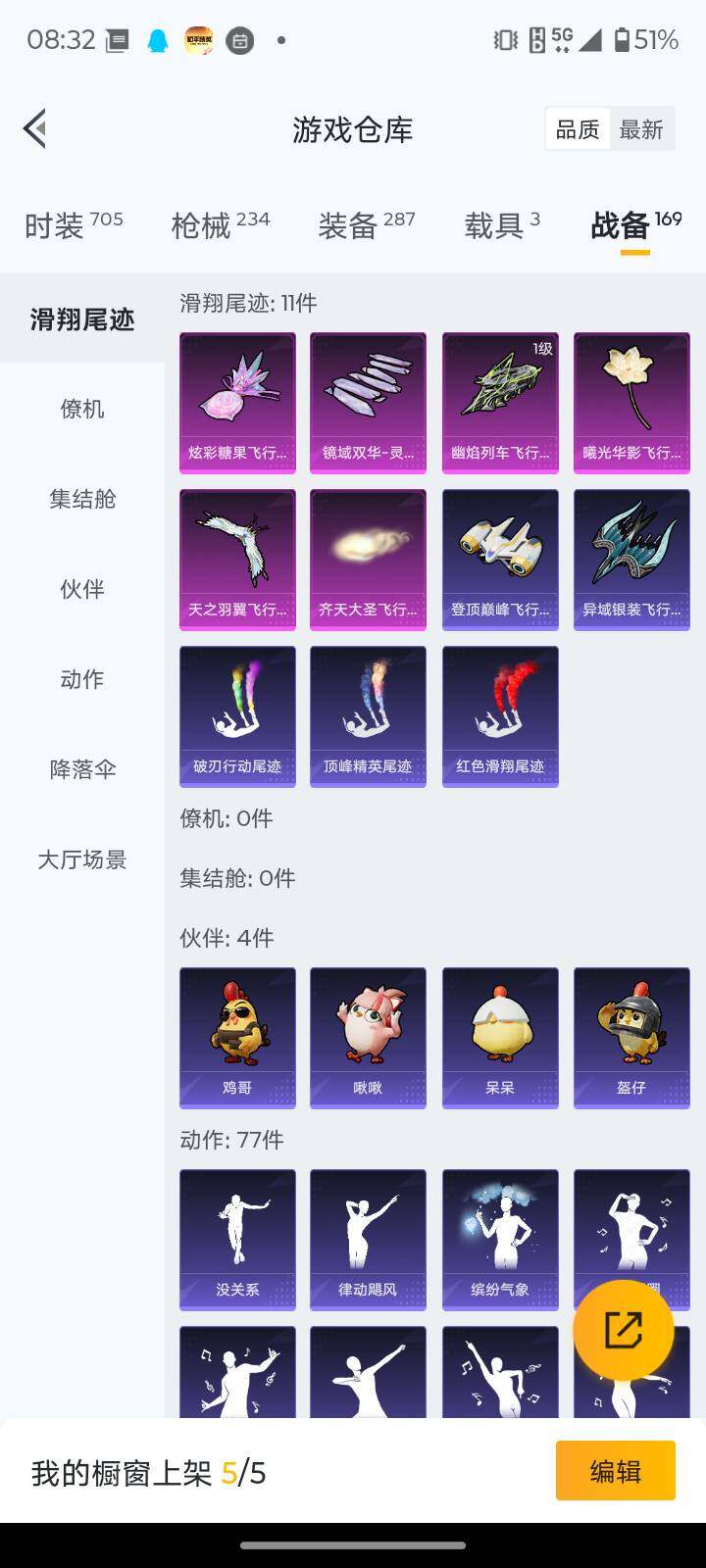Switch to the 时装 tab
Screen dimensions: 706x1568
74,225
